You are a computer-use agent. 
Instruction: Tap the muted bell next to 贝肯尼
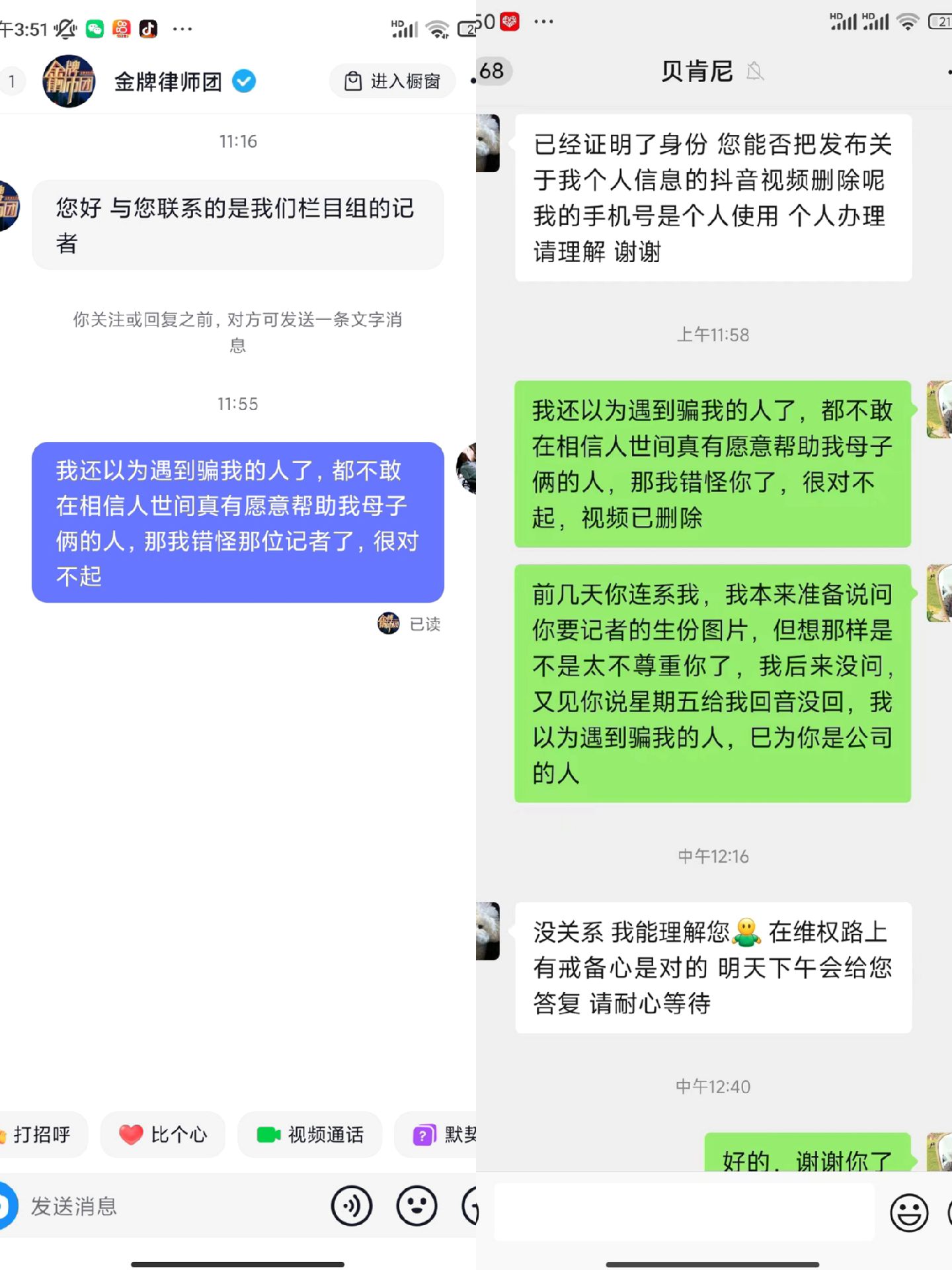tap(756, 71)
